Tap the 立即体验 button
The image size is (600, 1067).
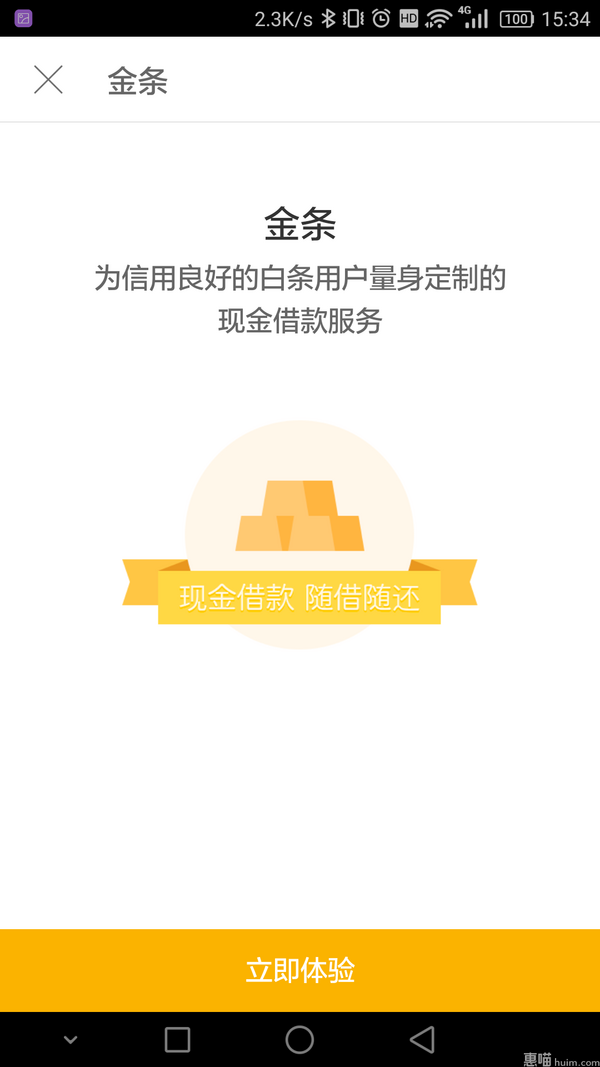pyautogui.click(x=300, y=970)
